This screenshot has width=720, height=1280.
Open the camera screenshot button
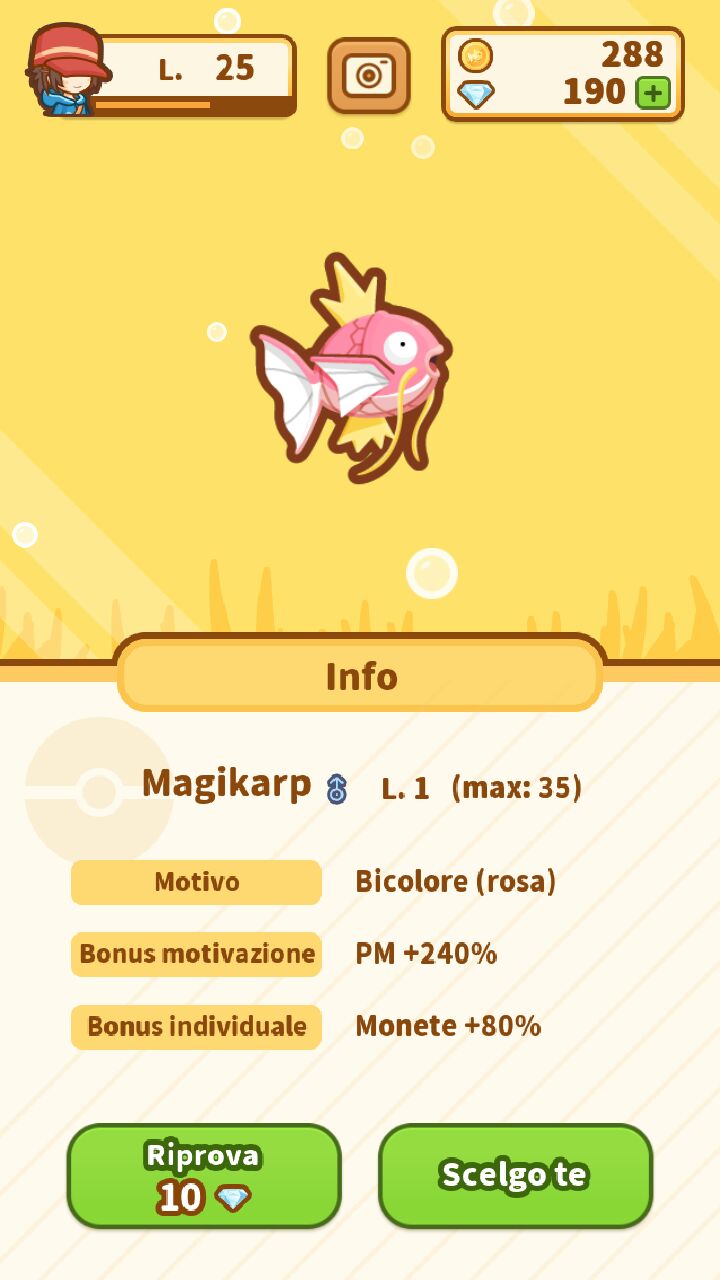coord(368,75)
